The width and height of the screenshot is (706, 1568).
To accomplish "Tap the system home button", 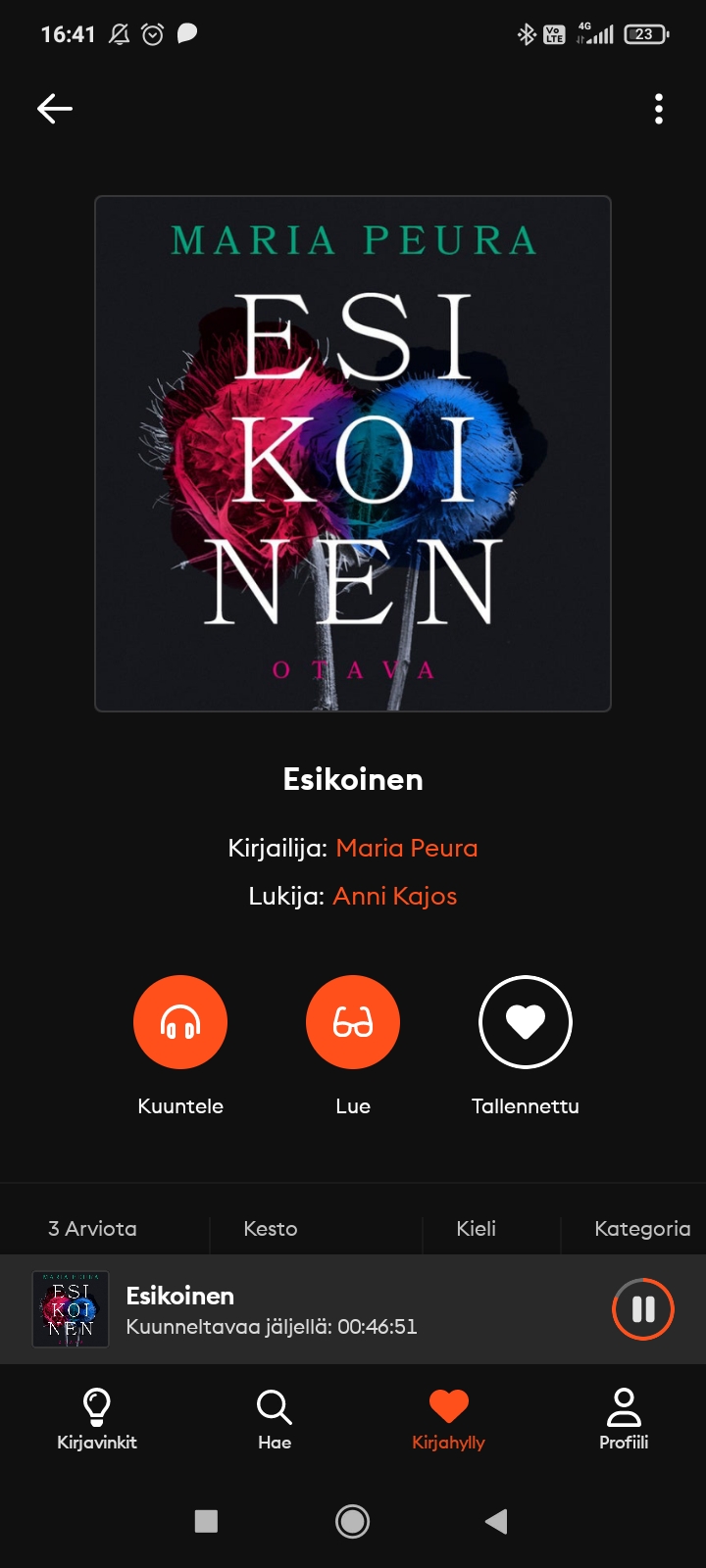I will click(353, 1521).
